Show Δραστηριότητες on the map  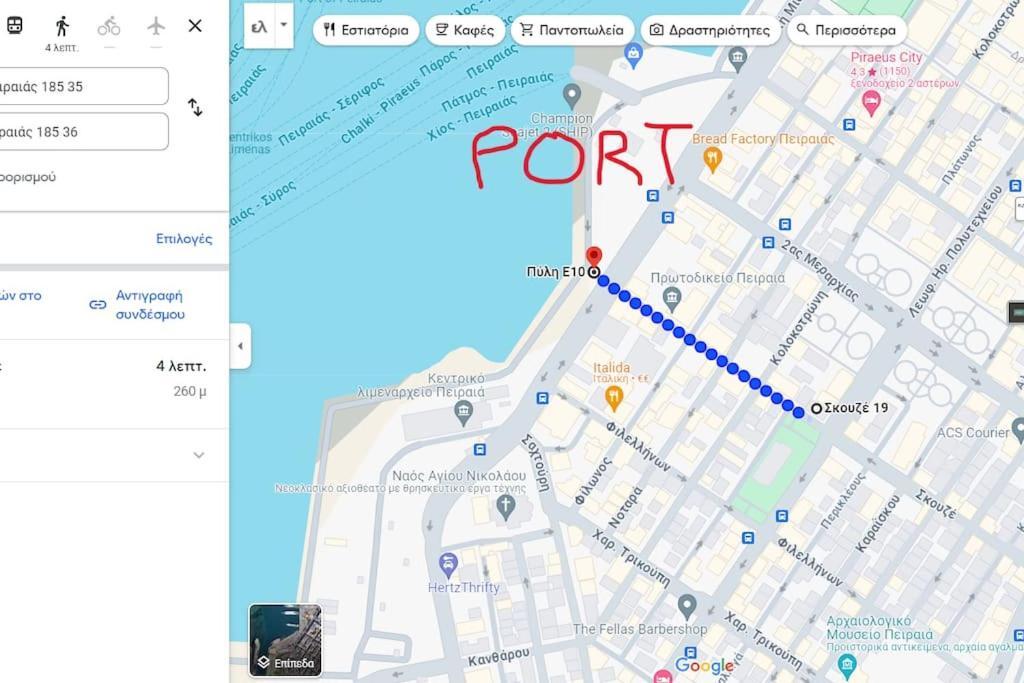[709, 30]
